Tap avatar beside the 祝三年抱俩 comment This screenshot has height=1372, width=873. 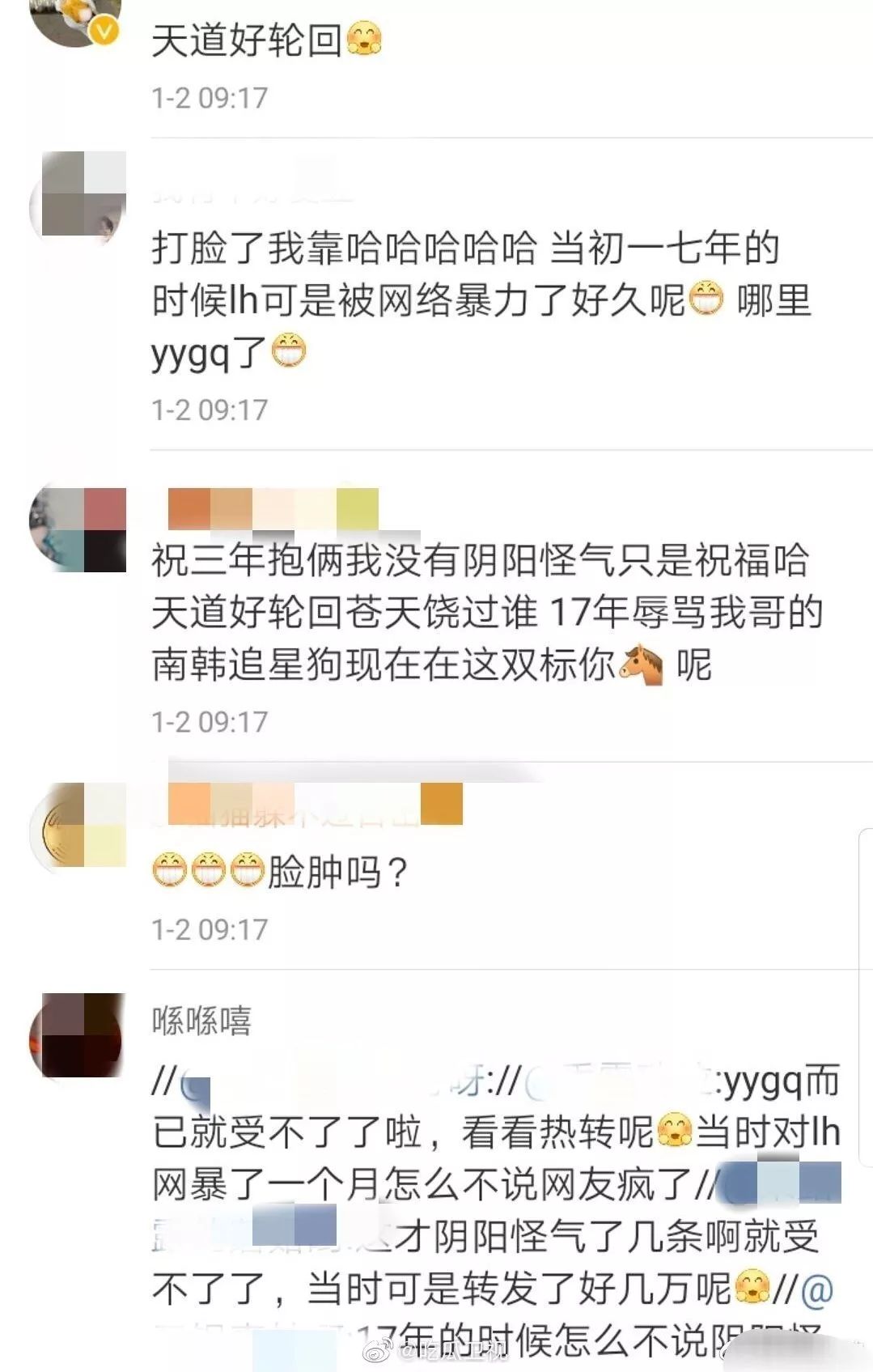(78, 529)
